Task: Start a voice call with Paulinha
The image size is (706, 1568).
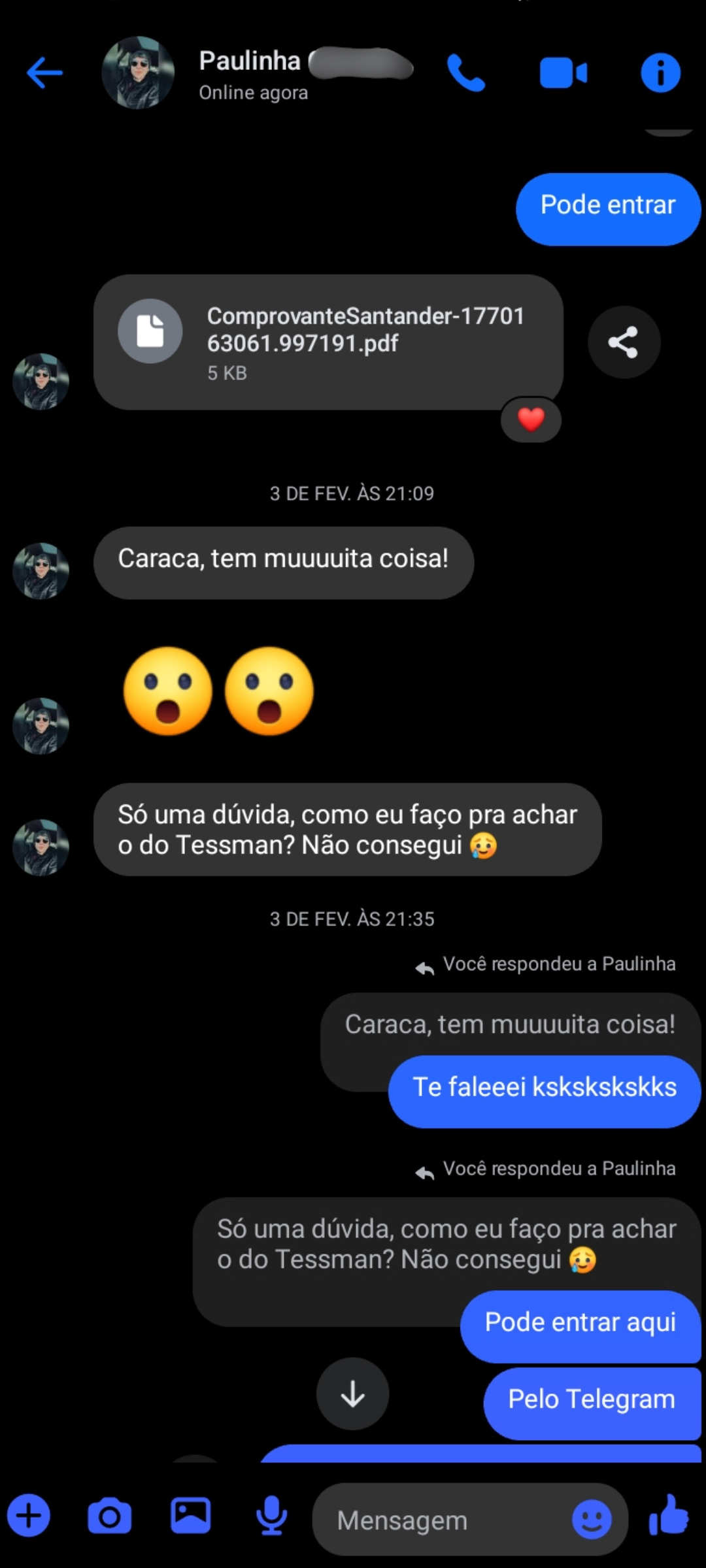Action: point(466,73)
